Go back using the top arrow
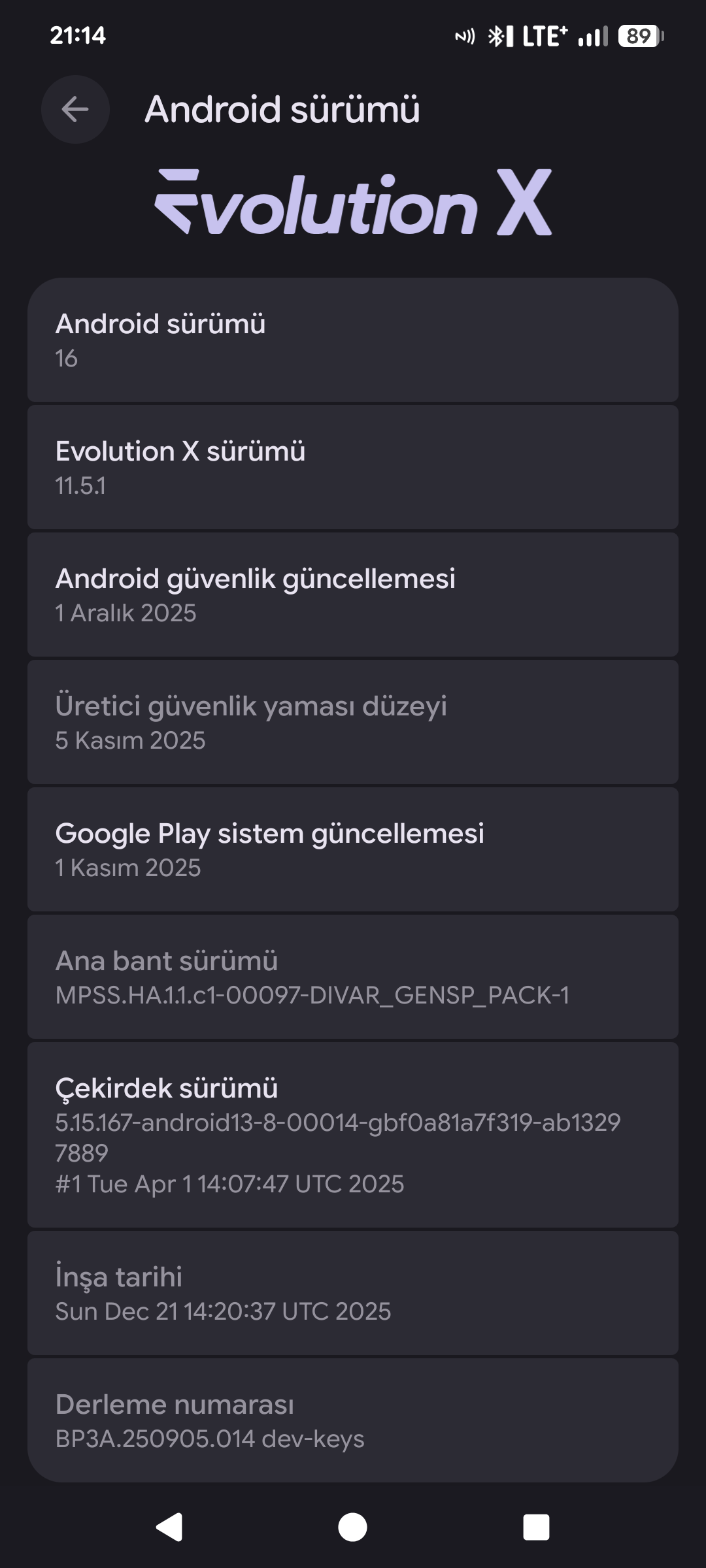The width and height of the screenshot is (706, 1568). pos(75,109)
